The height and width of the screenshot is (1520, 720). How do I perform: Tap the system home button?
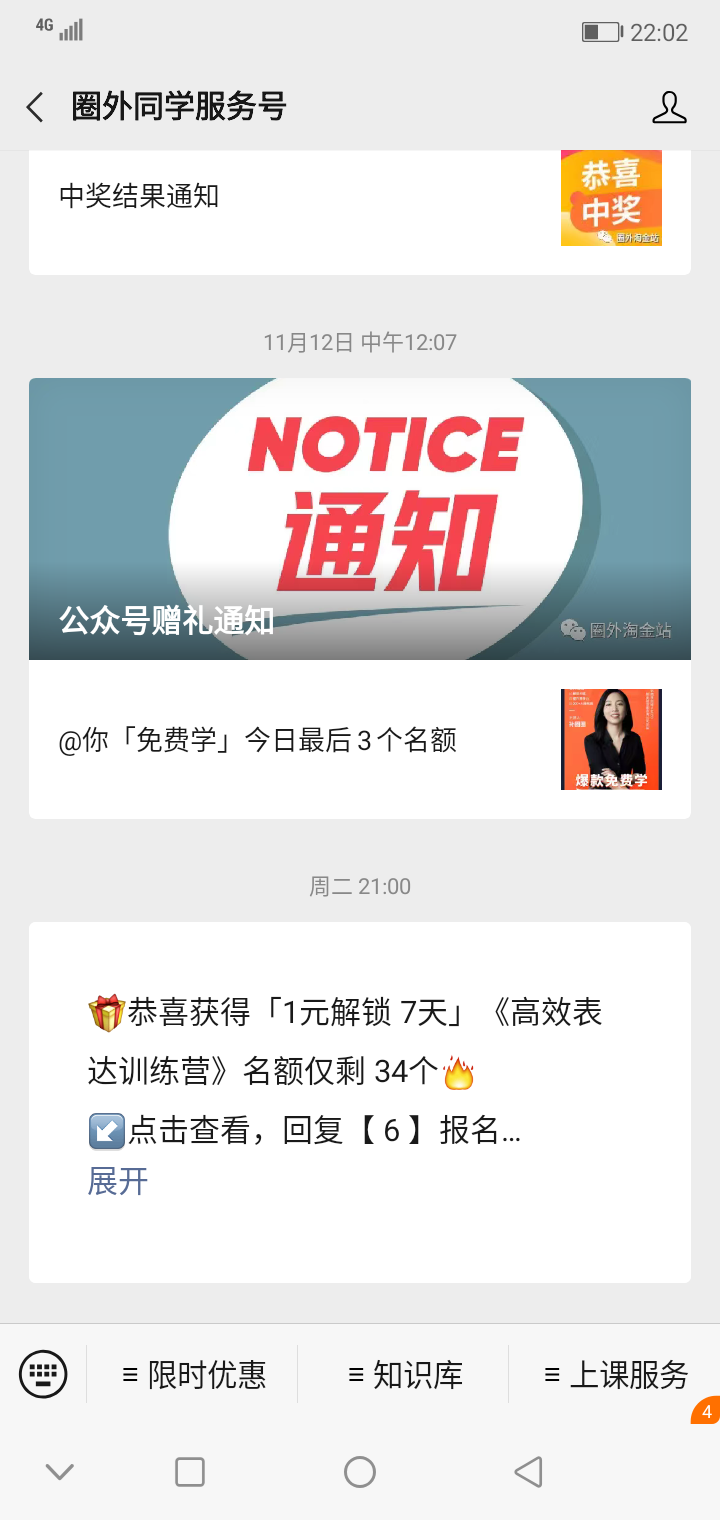[x=359, y=1472]
